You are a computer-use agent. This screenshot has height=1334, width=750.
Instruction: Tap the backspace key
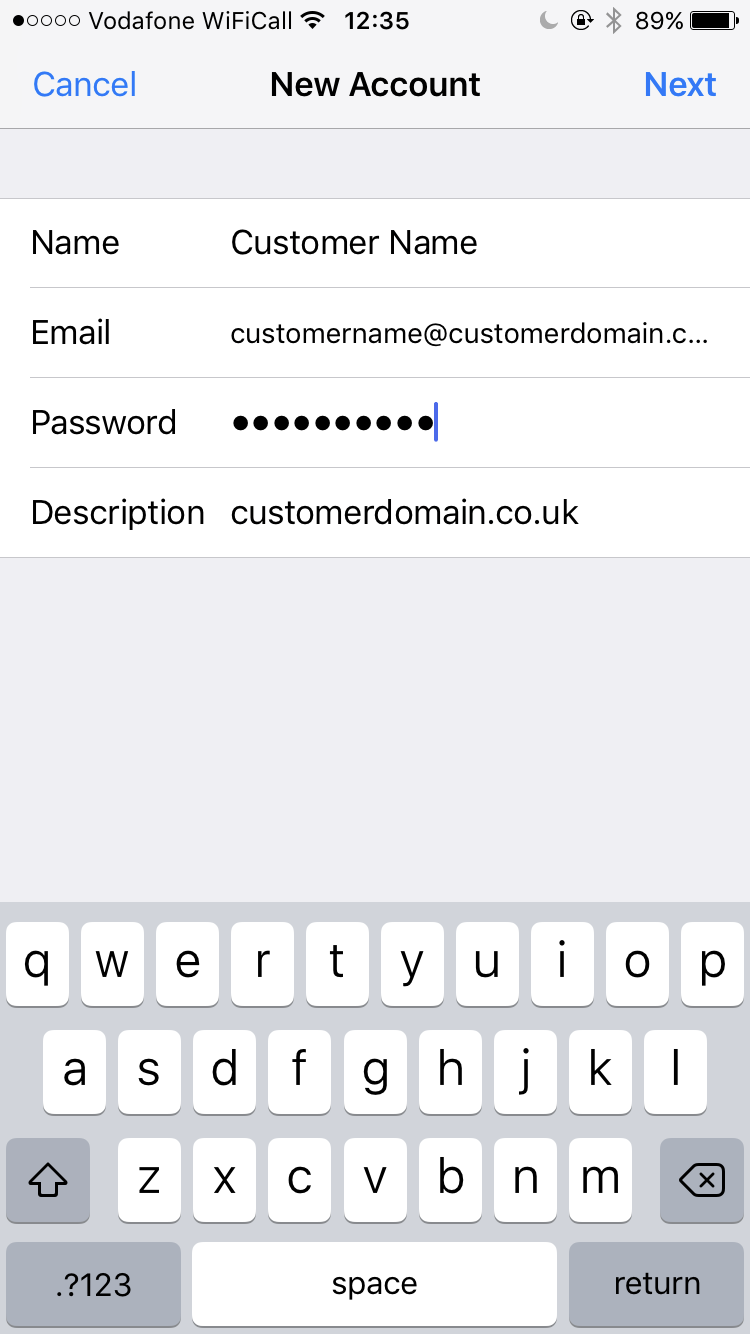(702, 1181)
